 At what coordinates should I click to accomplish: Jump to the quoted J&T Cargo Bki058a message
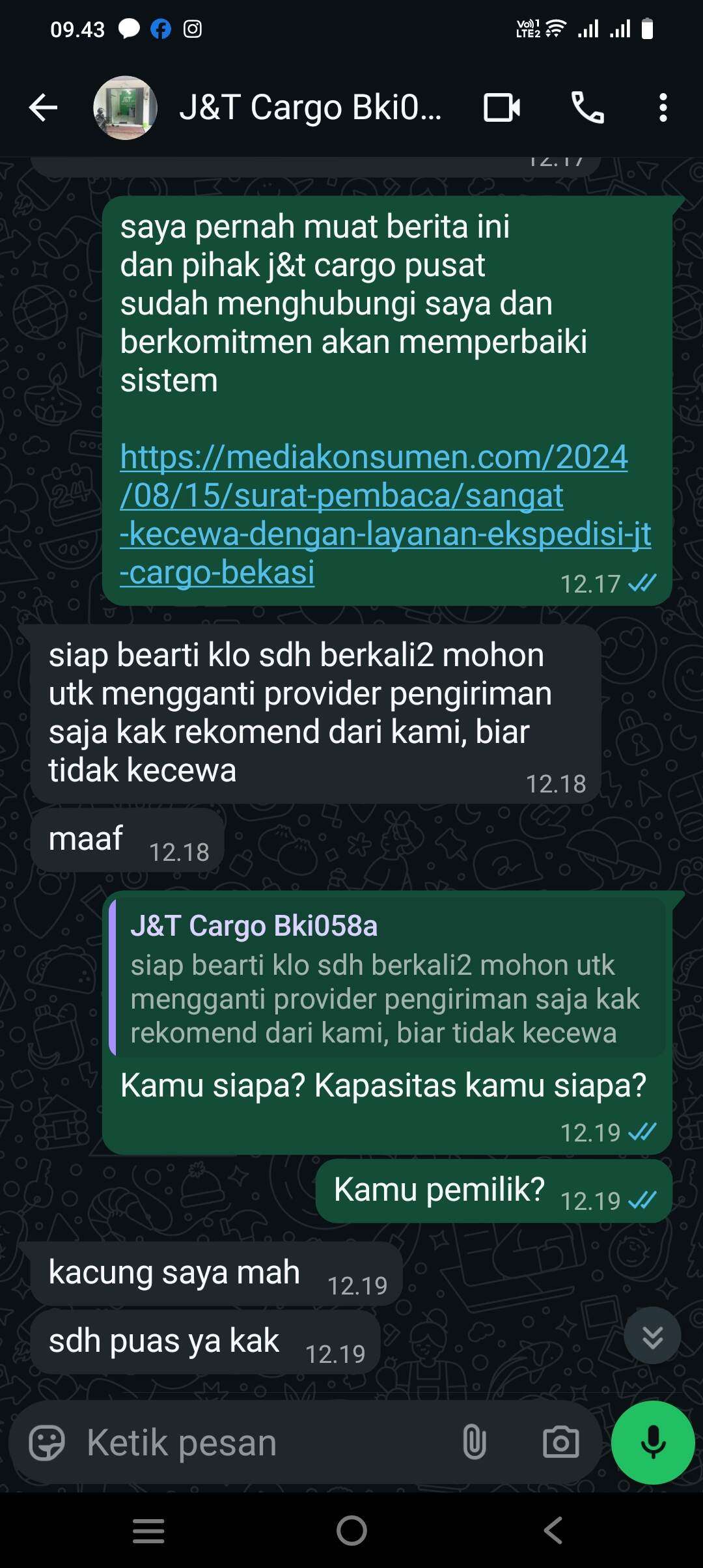point(387,977)
